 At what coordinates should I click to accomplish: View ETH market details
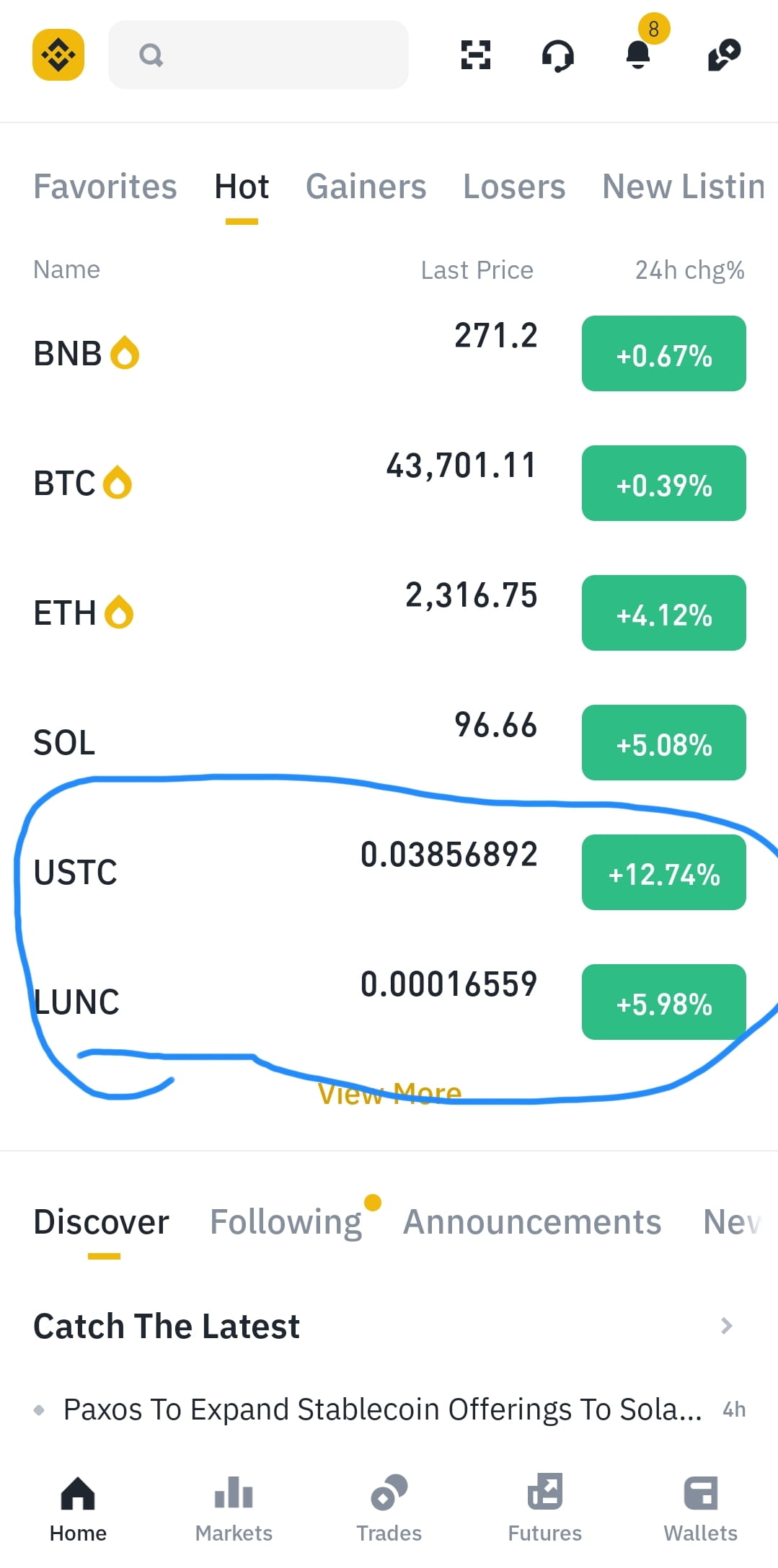(288, 612)
